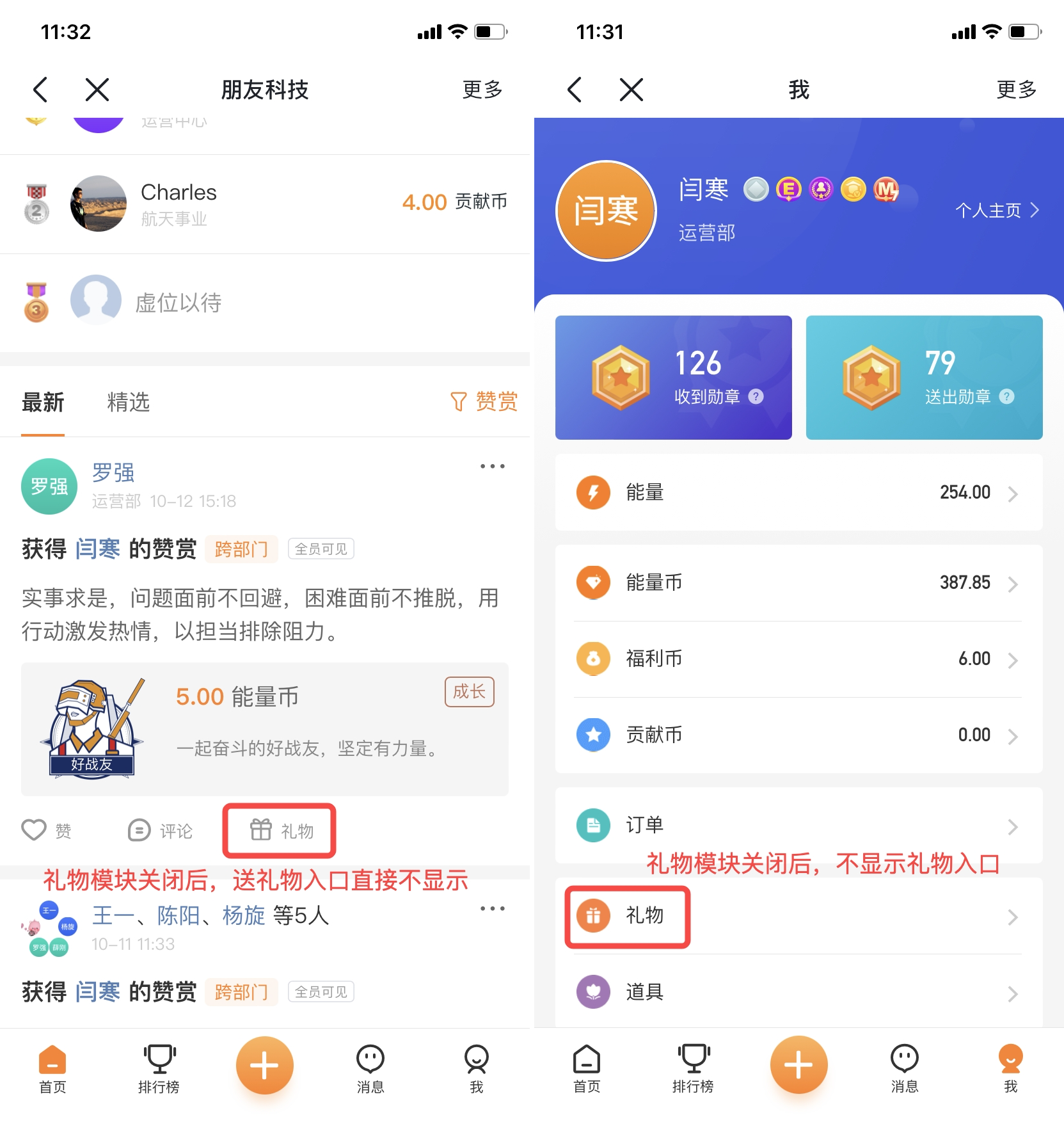Open 更多 on the 朋友科技 page

pos(482,90)
